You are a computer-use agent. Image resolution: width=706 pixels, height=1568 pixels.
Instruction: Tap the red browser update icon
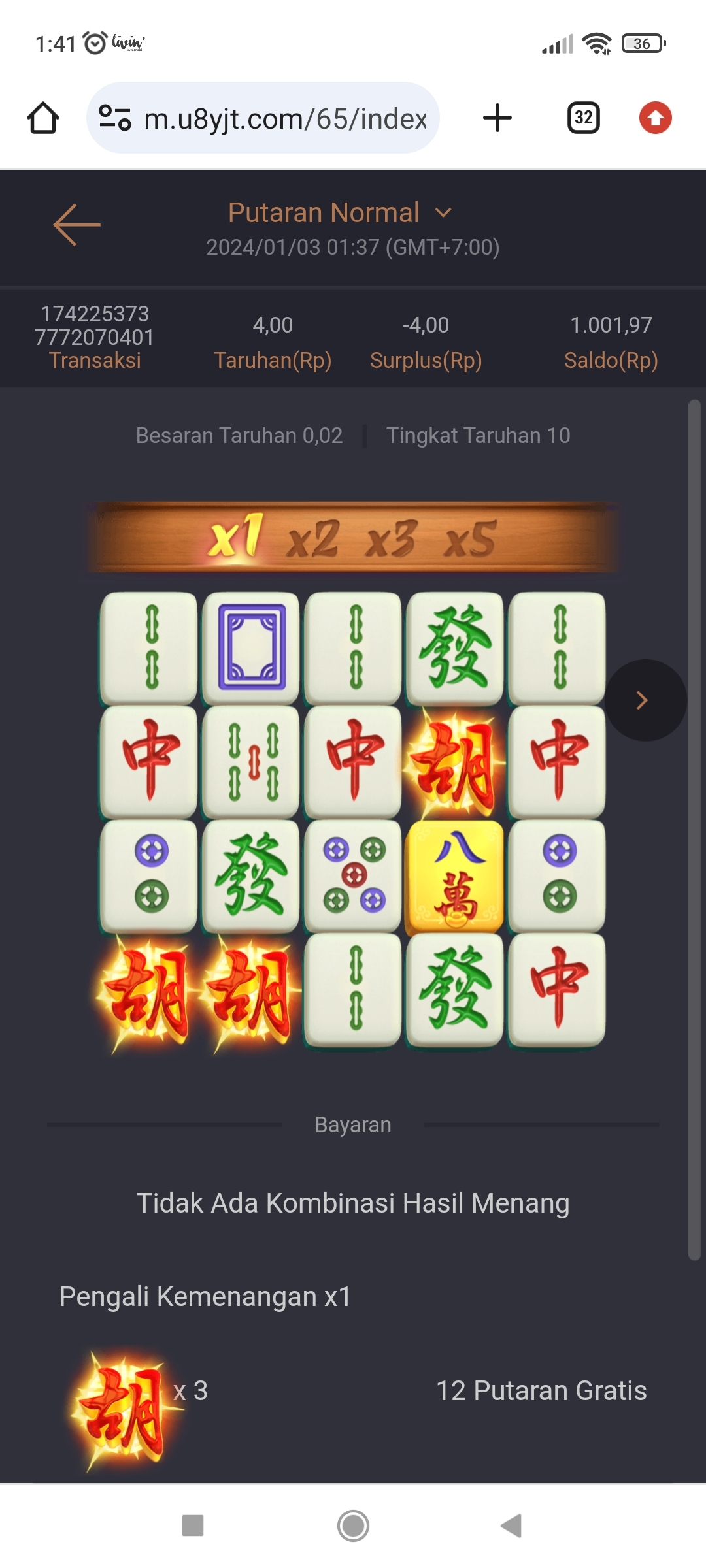655,118
